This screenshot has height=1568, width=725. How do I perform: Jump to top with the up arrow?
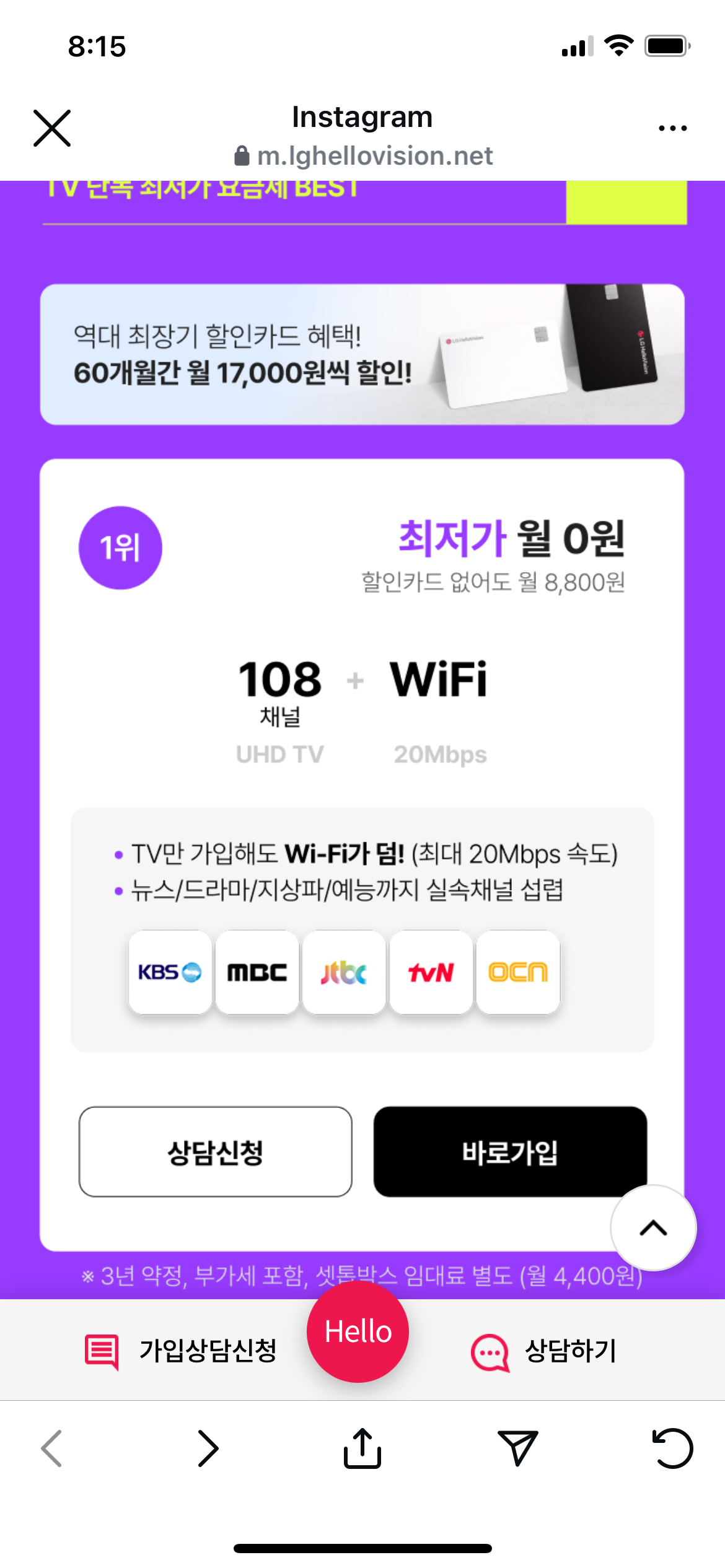pyautogui.click(x=653, y=1227)
